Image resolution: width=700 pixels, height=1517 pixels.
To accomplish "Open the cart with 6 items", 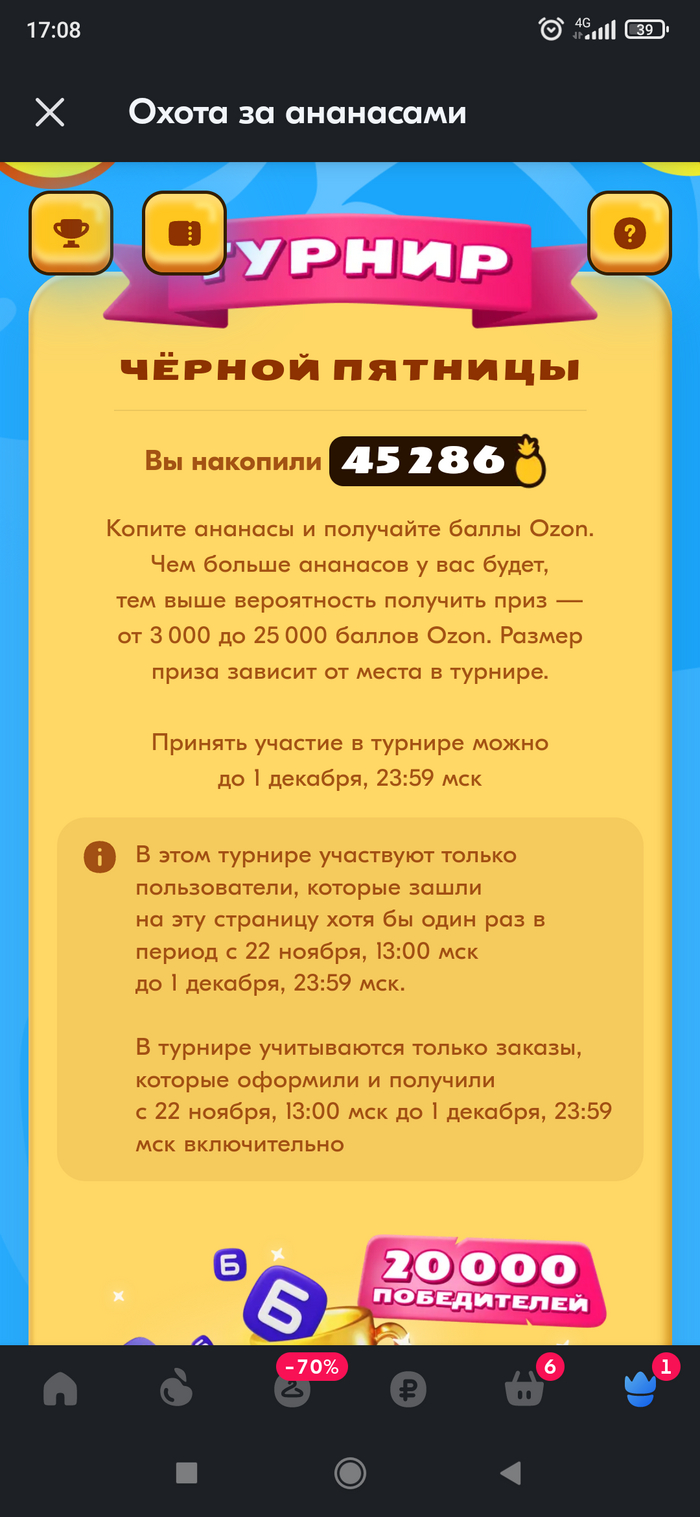I will coord(524,1389).
